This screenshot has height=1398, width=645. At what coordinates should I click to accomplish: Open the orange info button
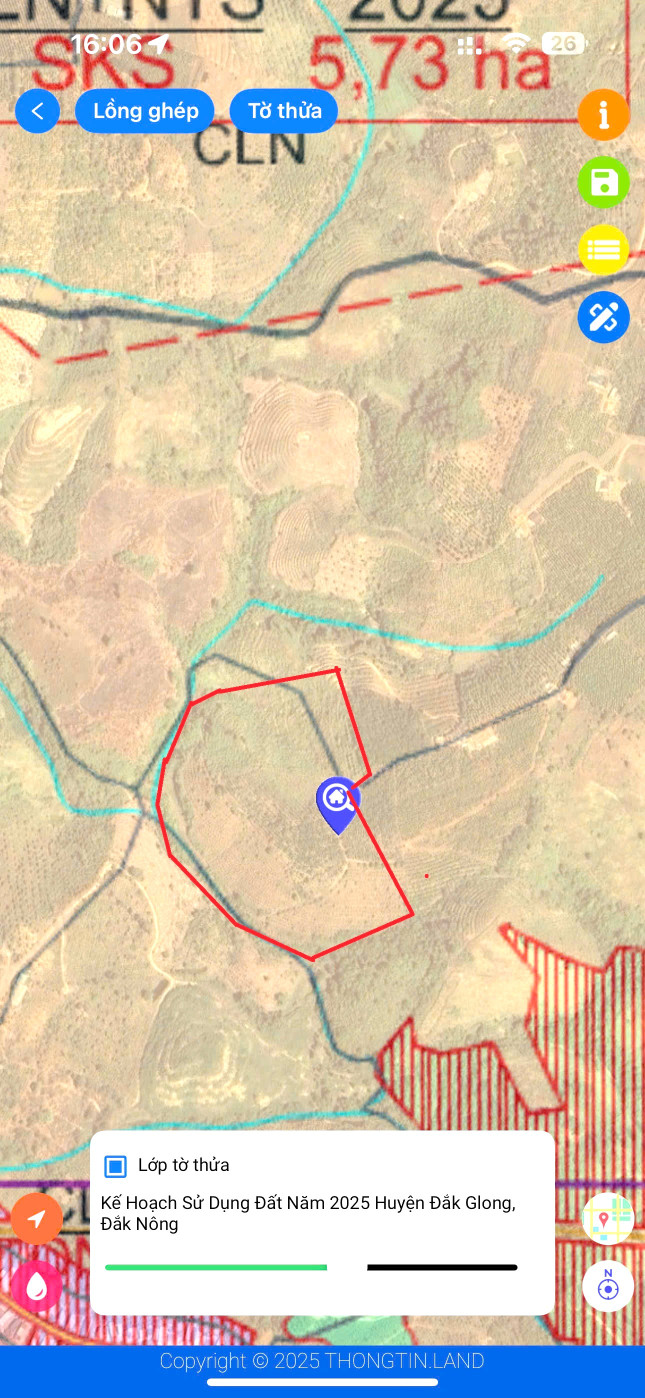603,115
